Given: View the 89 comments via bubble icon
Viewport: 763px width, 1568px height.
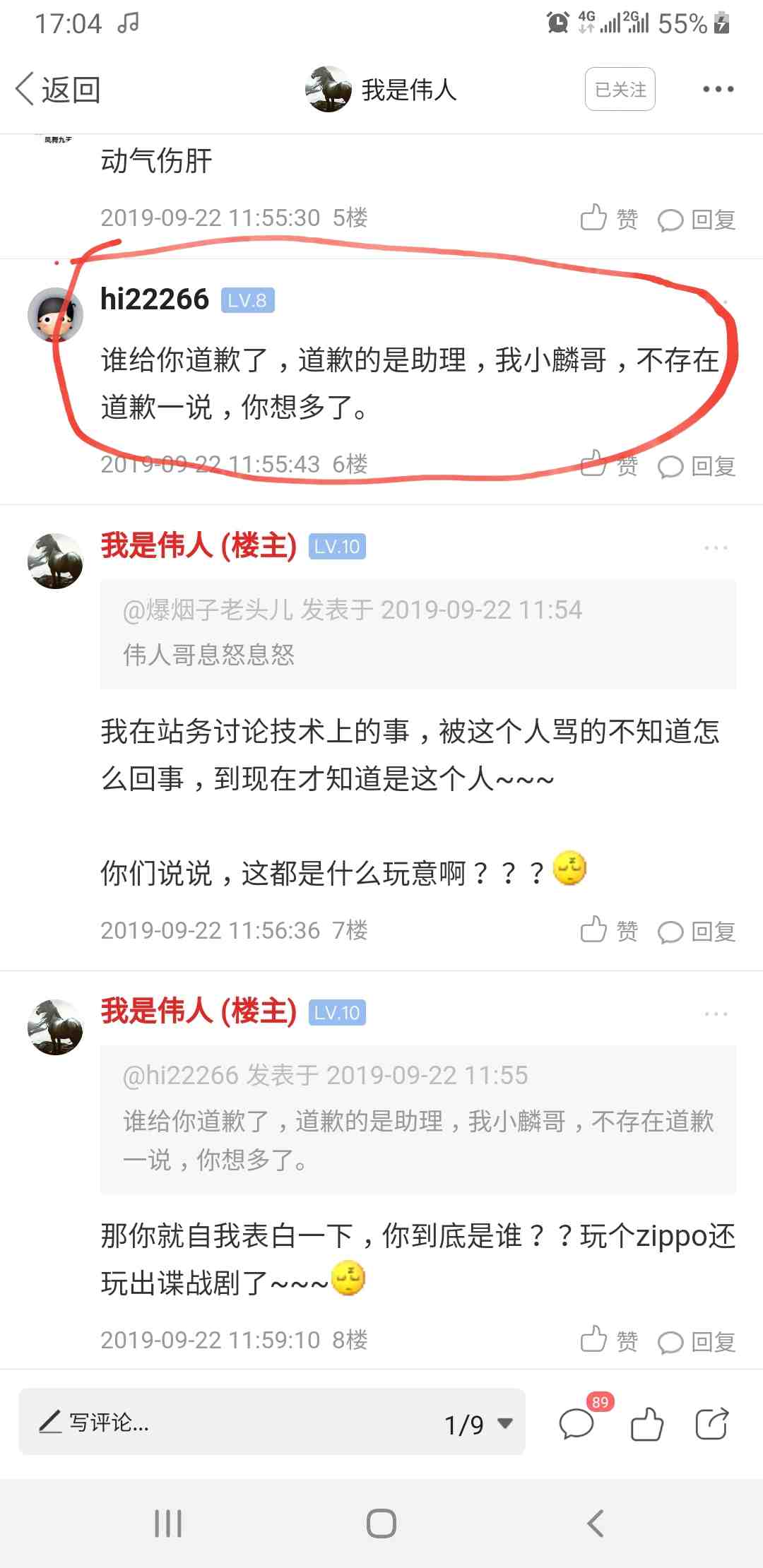Looking at the screenshot, I should pyautogui.click(x=577, y=1424).
